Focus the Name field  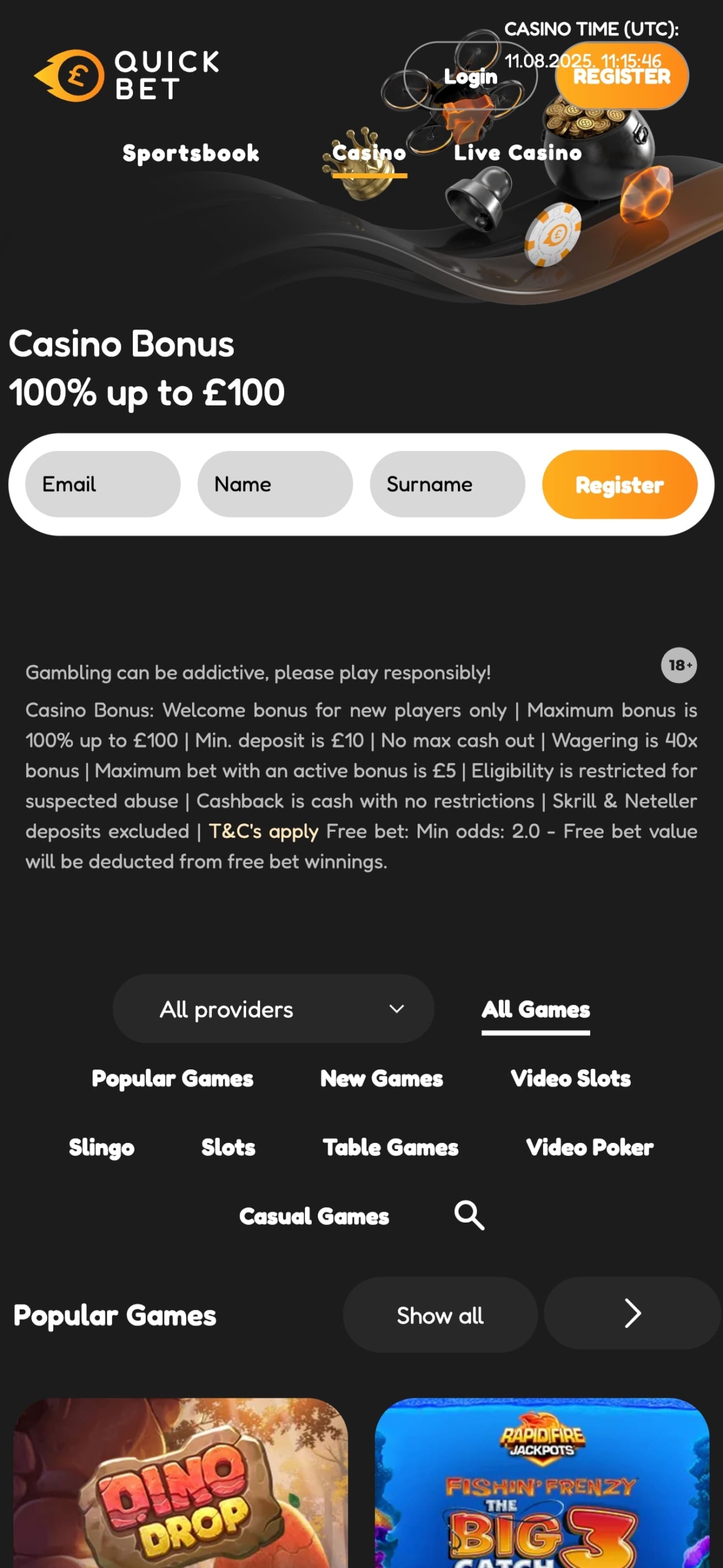click(275, 484)
